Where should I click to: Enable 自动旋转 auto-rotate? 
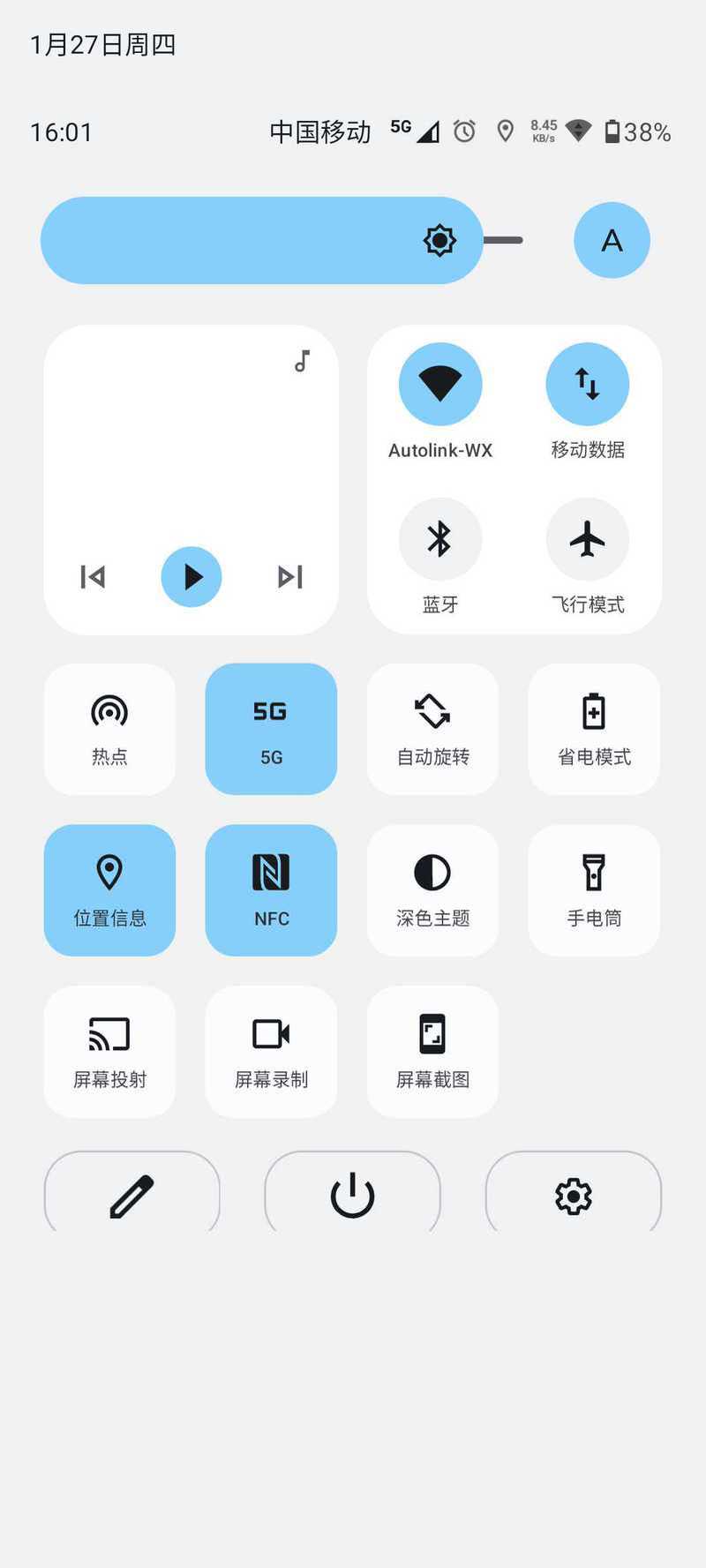click(x=432, y=729)
